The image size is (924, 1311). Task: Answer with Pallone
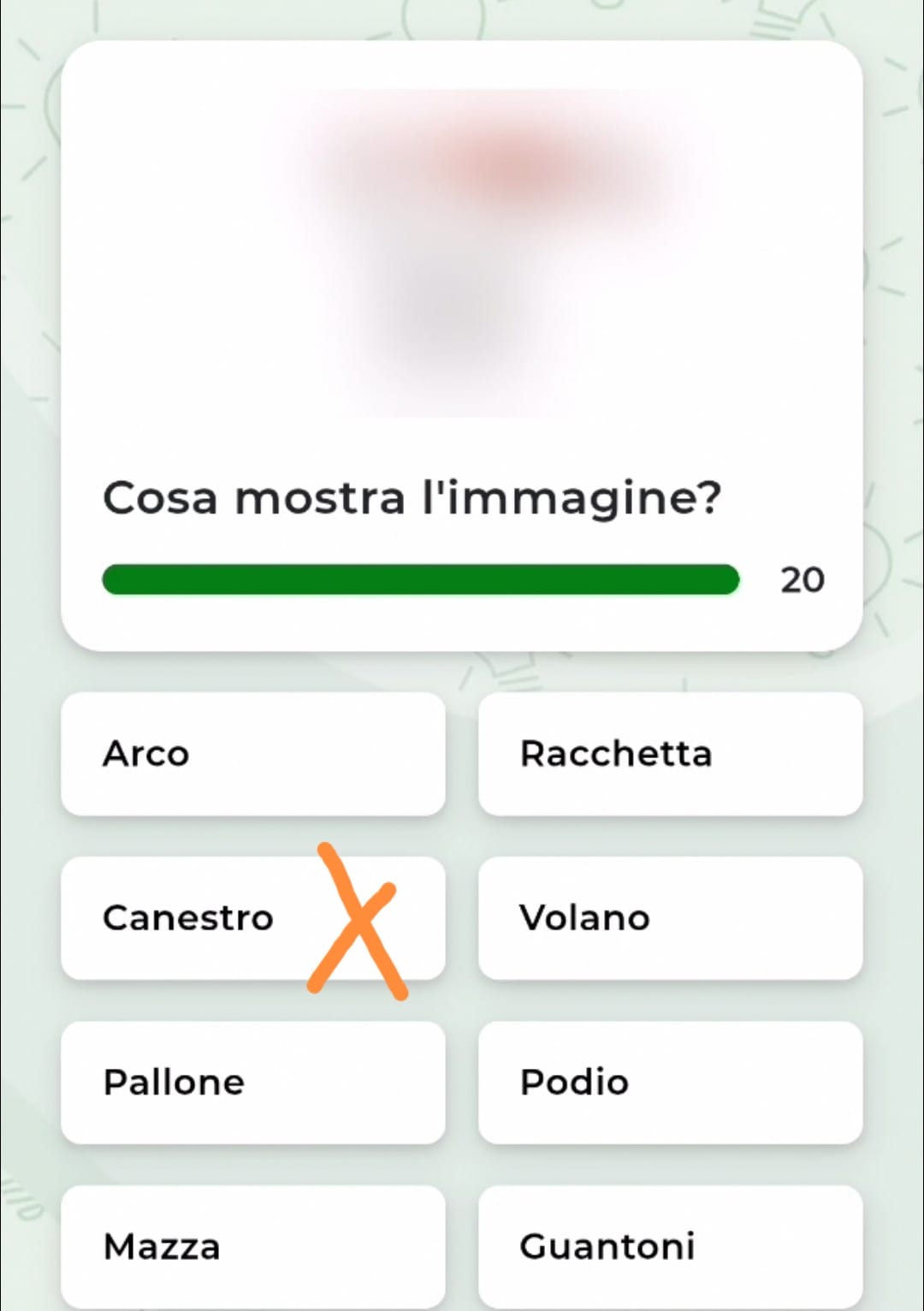point(252,1083)
